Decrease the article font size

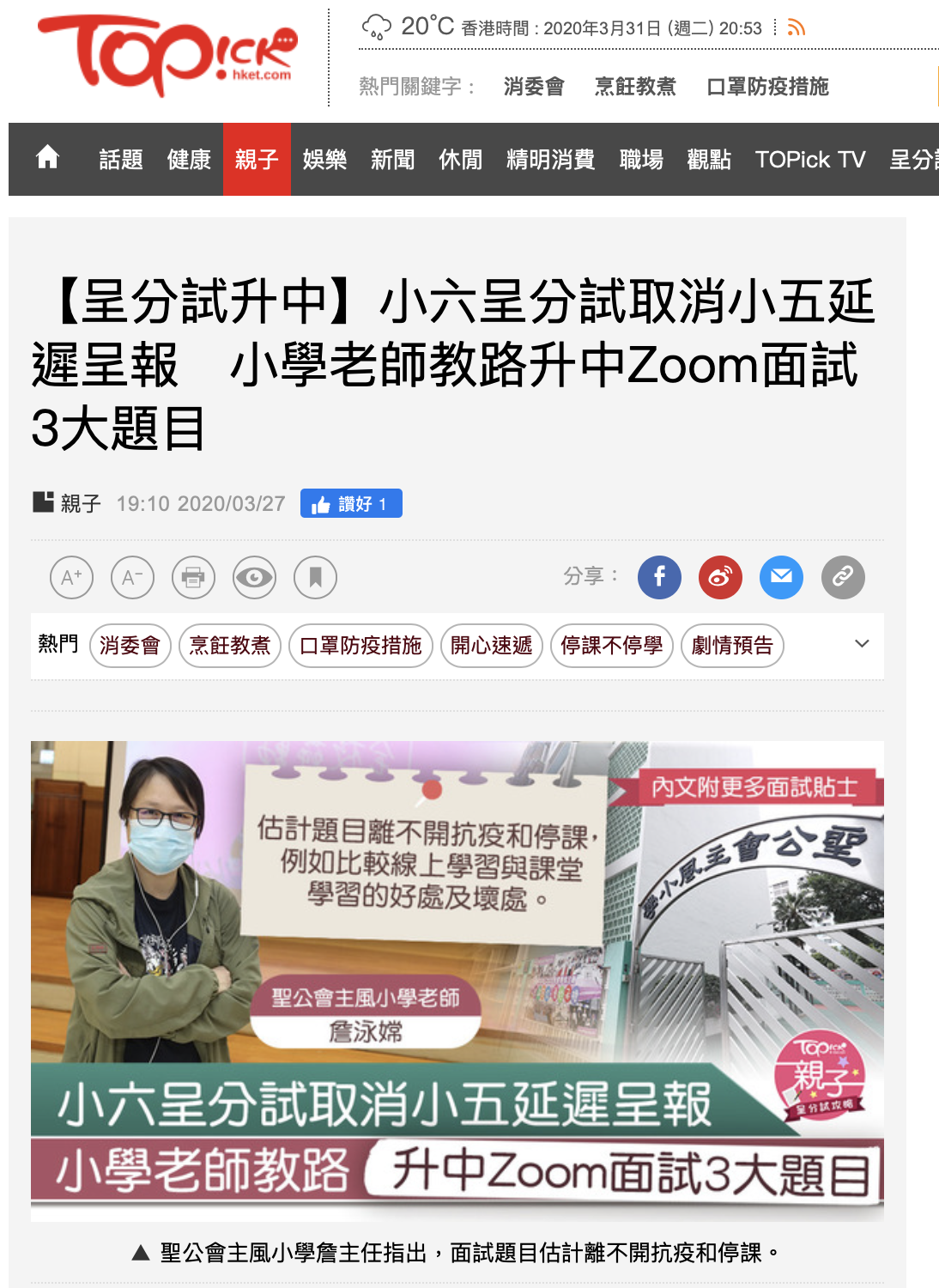pyautogui.click(x=132, y=577)
